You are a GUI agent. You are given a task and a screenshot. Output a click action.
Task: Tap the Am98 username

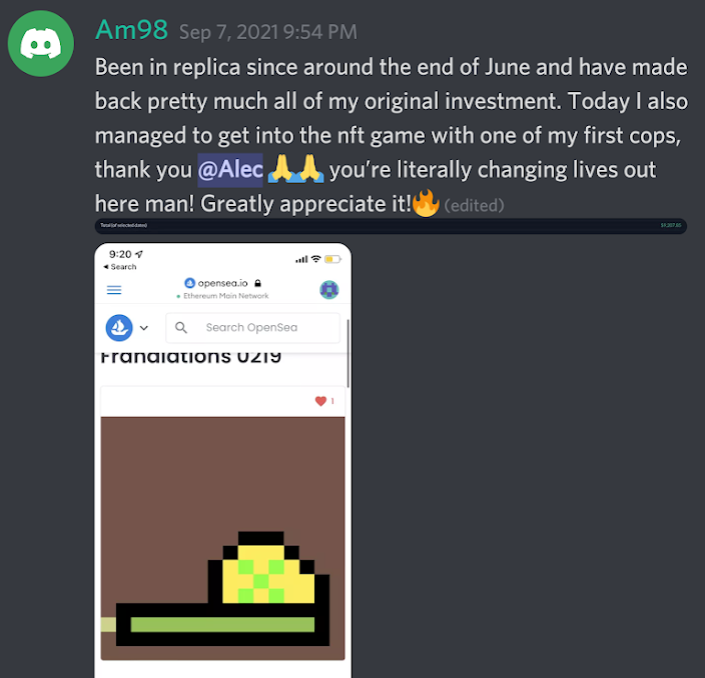pyautogui.click(x=131, y=29)
